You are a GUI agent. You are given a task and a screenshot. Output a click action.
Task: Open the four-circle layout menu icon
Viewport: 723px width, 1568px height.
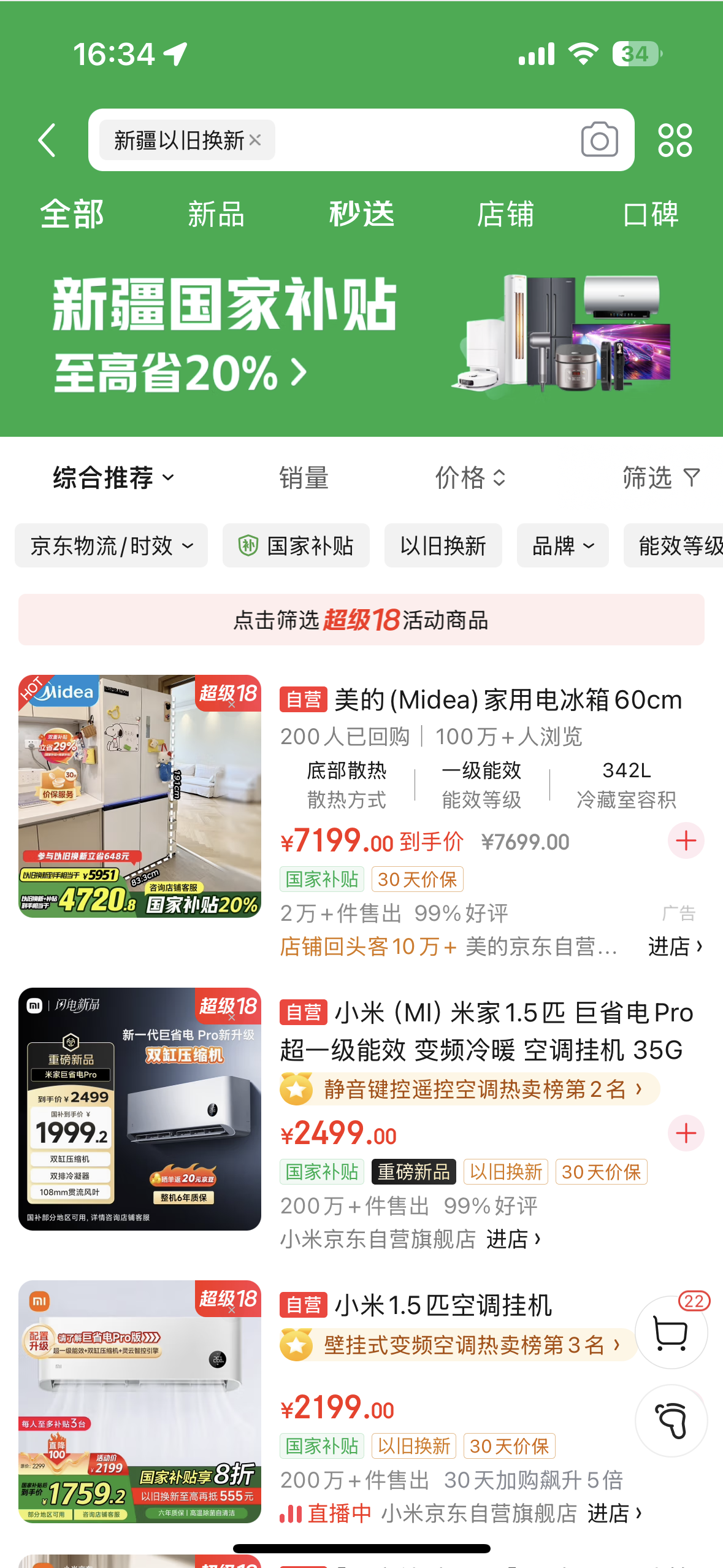click(675, 140)
